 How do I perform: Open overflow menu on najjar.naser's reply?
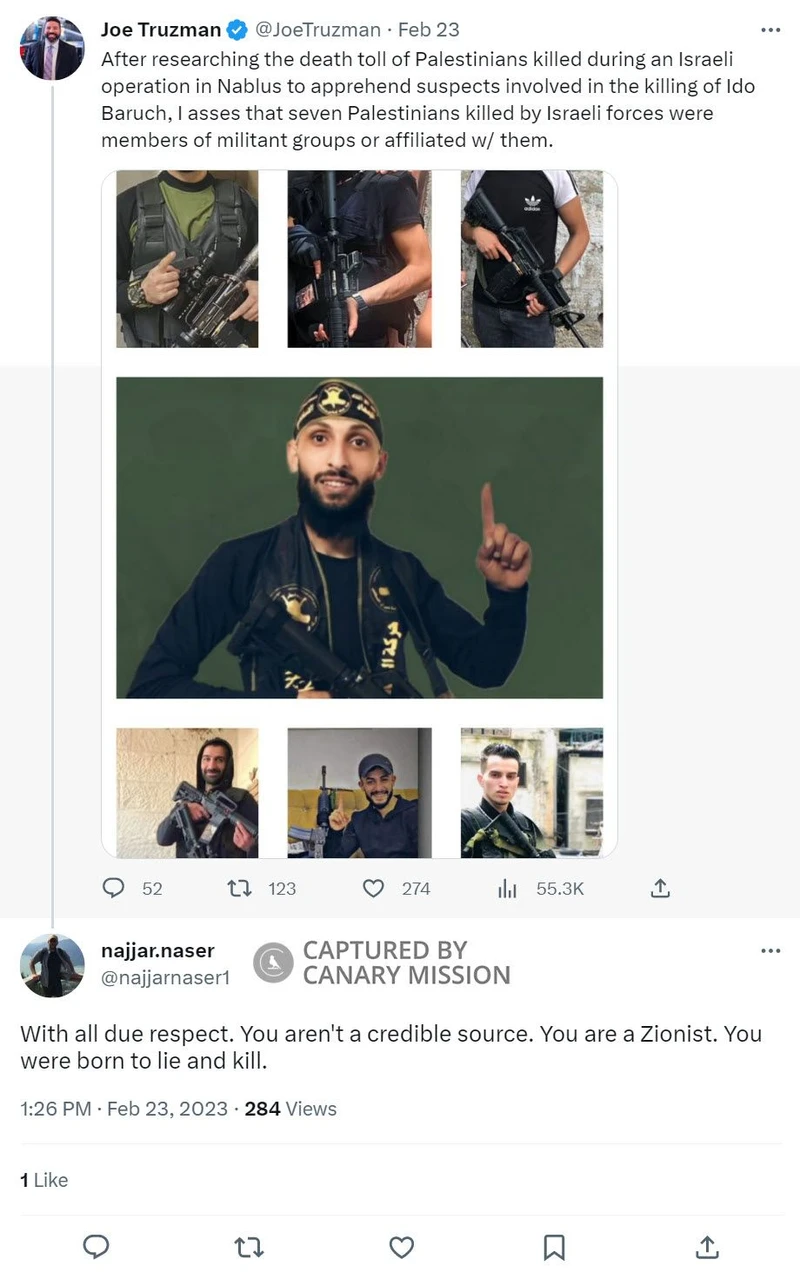[770, 950]
